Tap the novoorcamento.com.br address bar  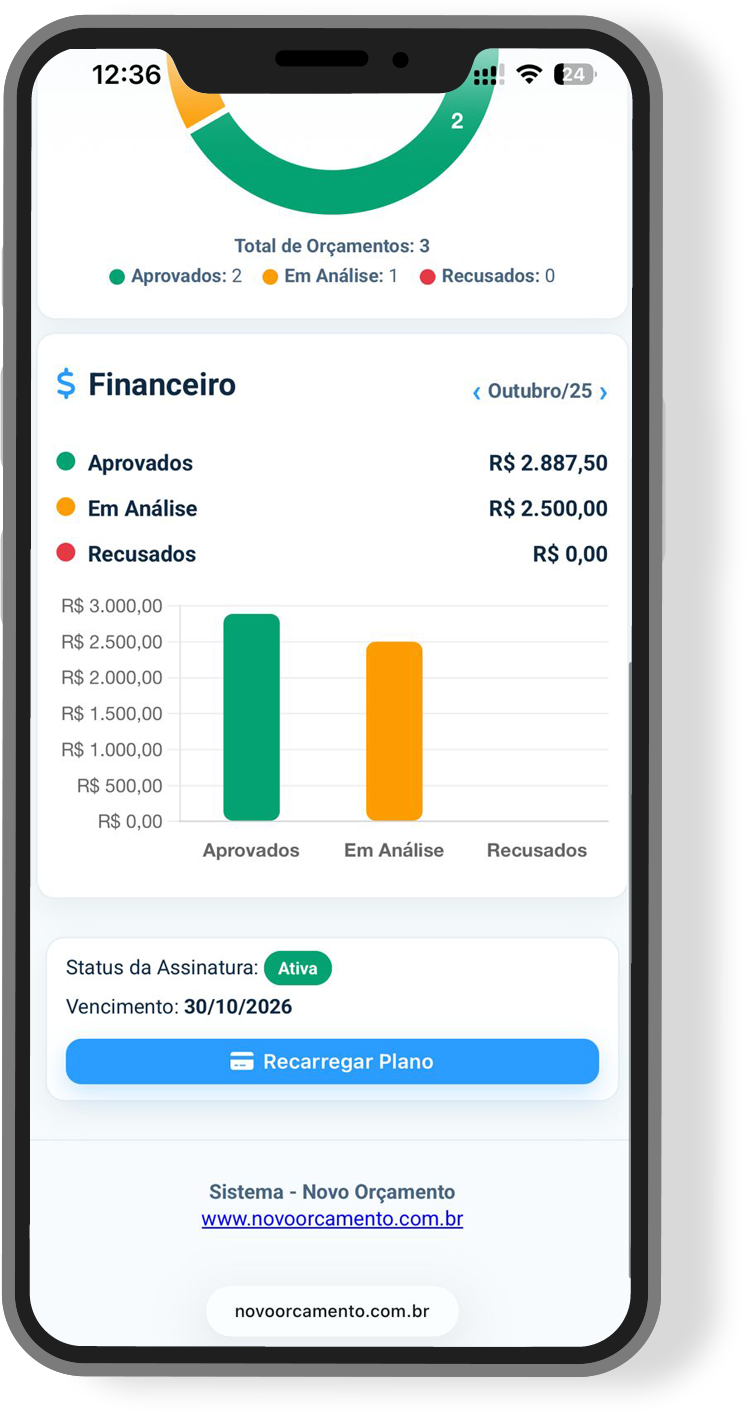(332, 1311)
